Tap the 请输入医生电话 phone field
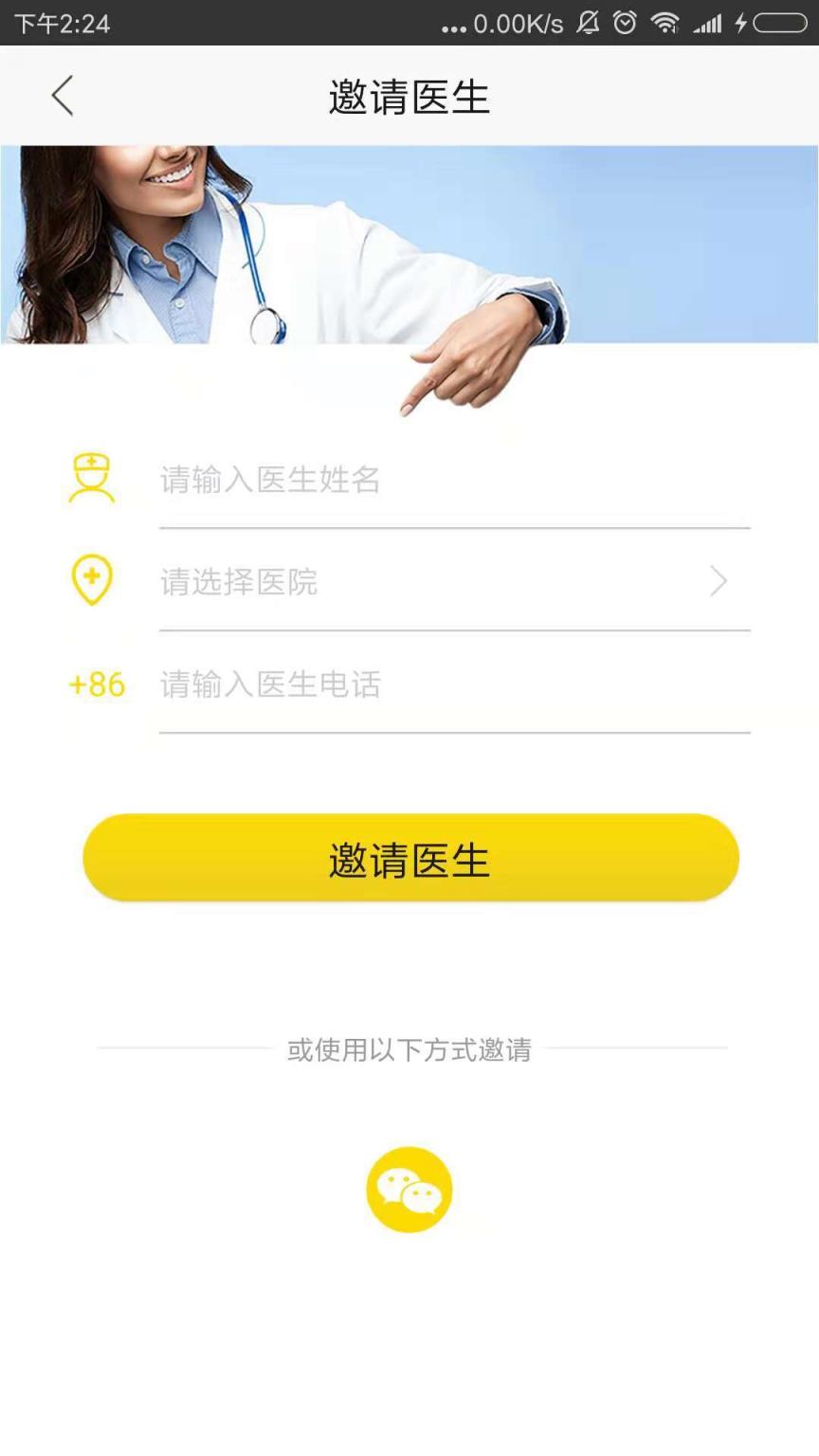Screen dimensions: 819x1456 [379, 684]
